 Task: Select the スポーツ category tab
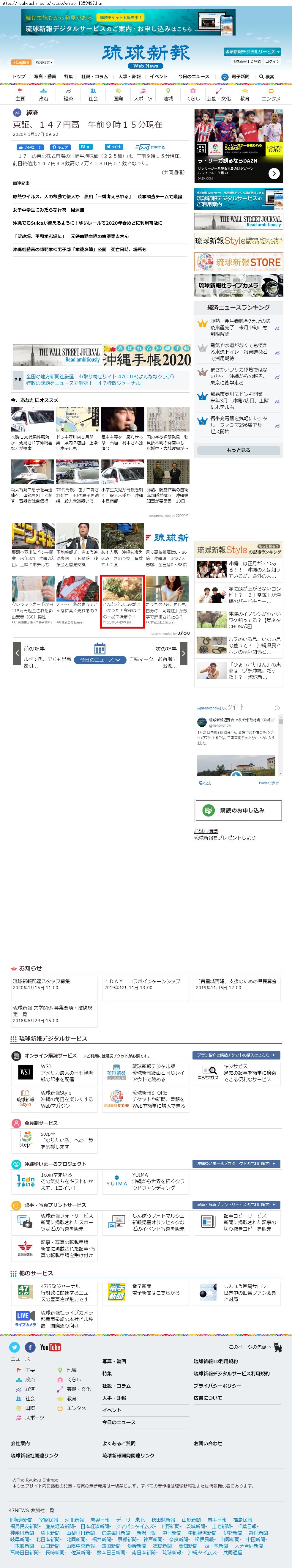pyautogui.click(x=143, y=95)
